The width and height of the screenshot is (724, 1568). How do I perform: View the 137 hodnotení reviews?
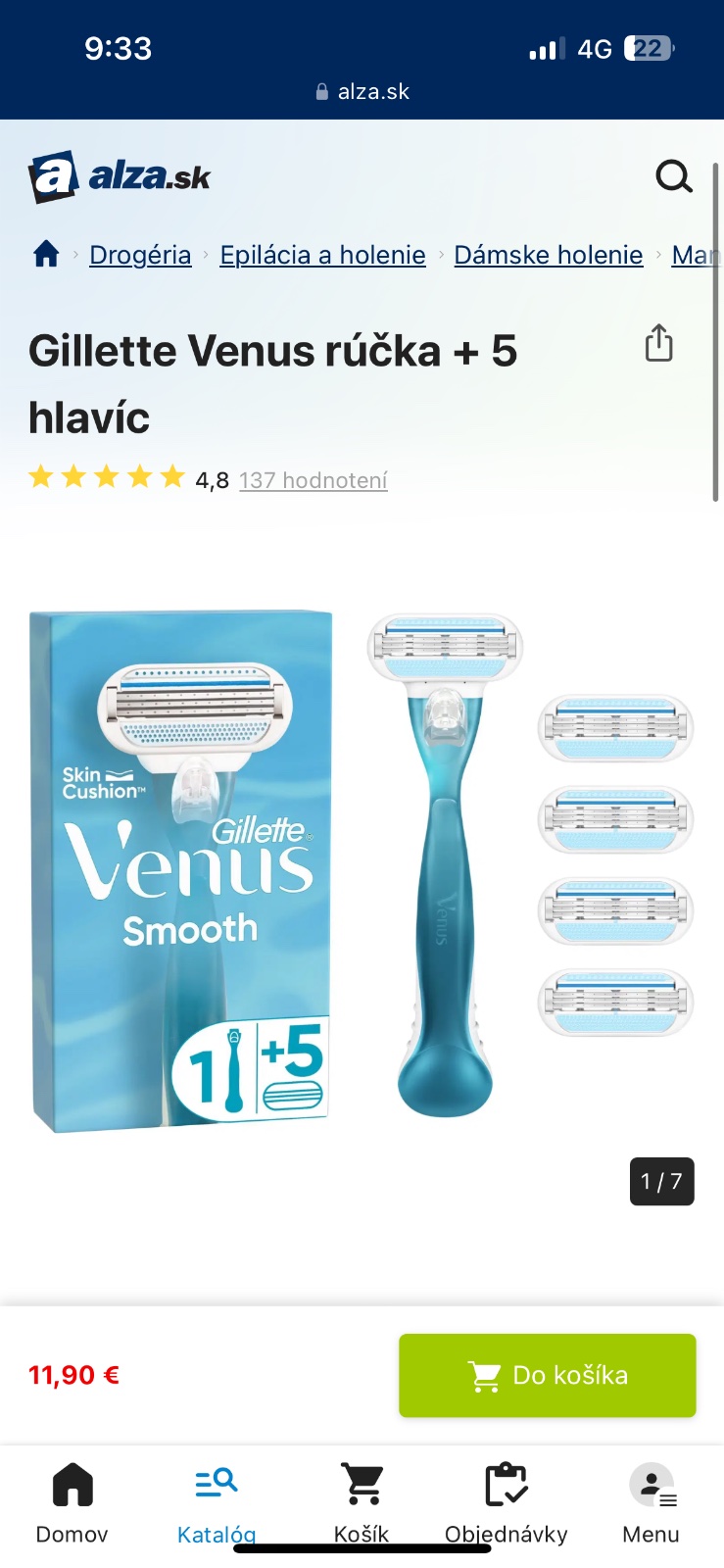tap(313, 480)
